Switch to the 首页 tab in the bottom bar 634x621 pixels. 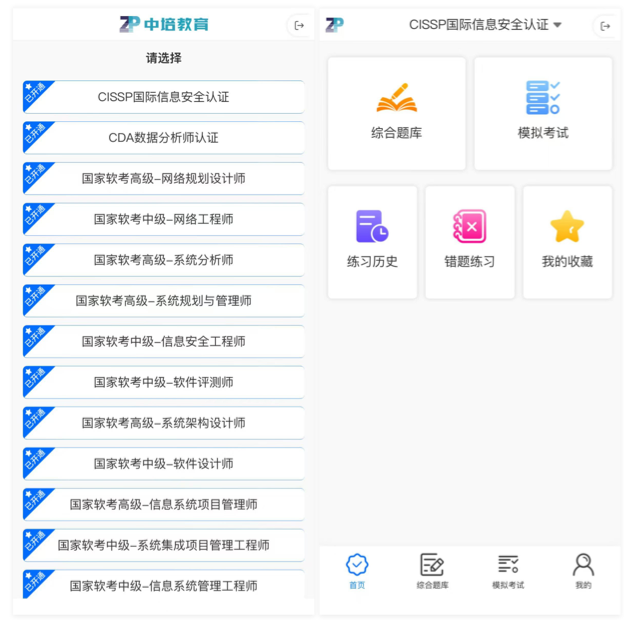pos(357,571)
